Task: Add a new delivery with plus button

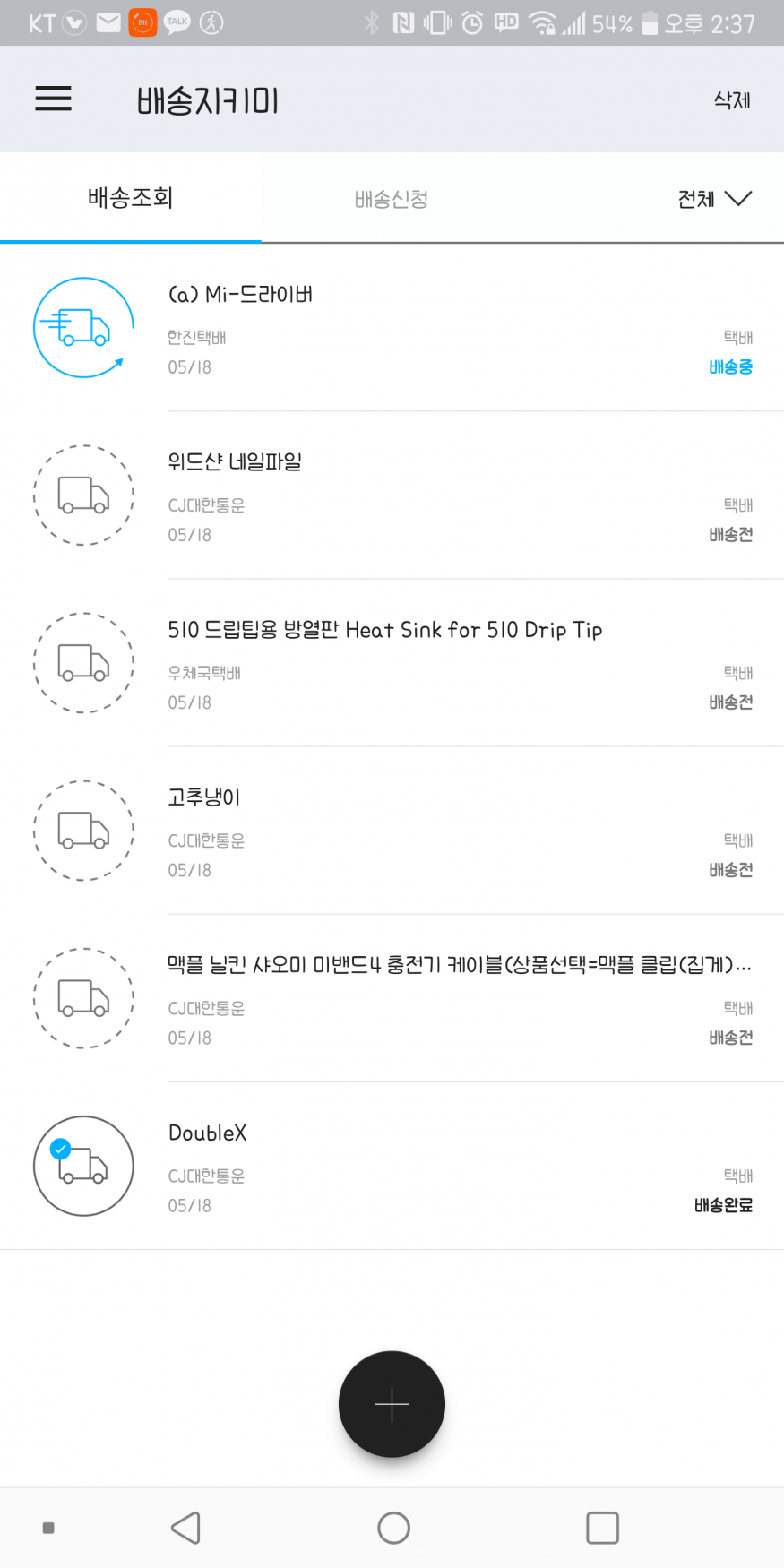Action: [x=392, y=1404]
